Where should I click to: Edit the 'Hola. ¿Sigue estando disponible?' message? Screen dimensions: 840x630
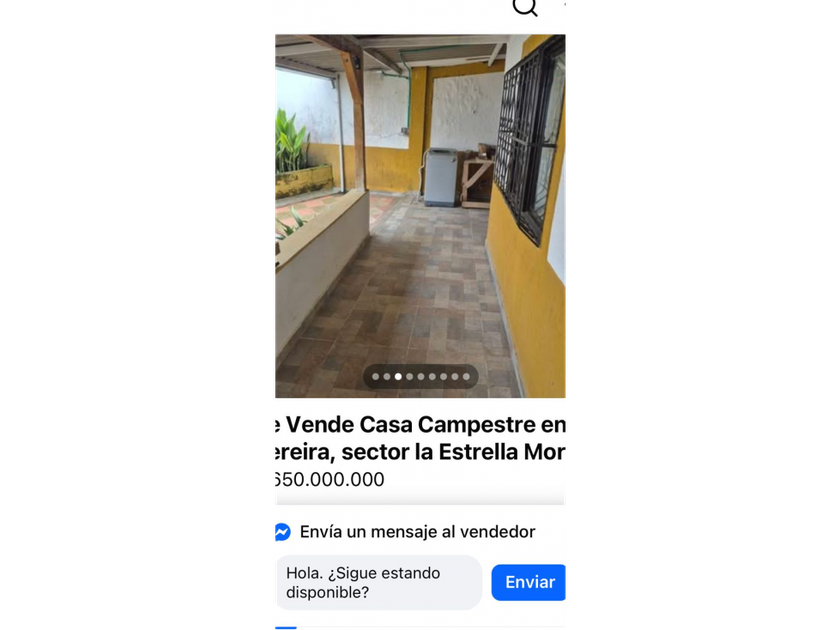point(378,583)
